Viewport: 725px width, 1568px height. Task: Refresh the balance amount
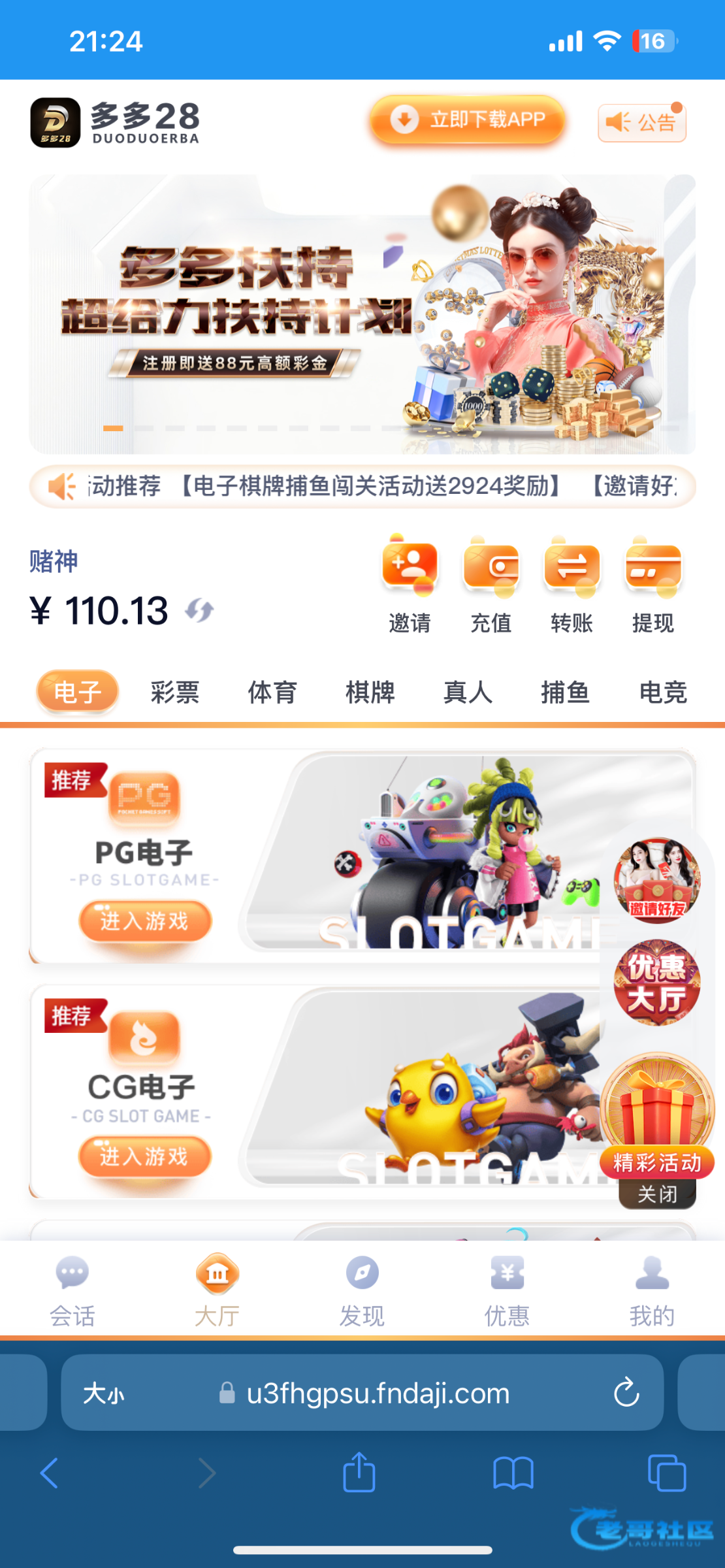pyautogui.click(x=199, y=611)
